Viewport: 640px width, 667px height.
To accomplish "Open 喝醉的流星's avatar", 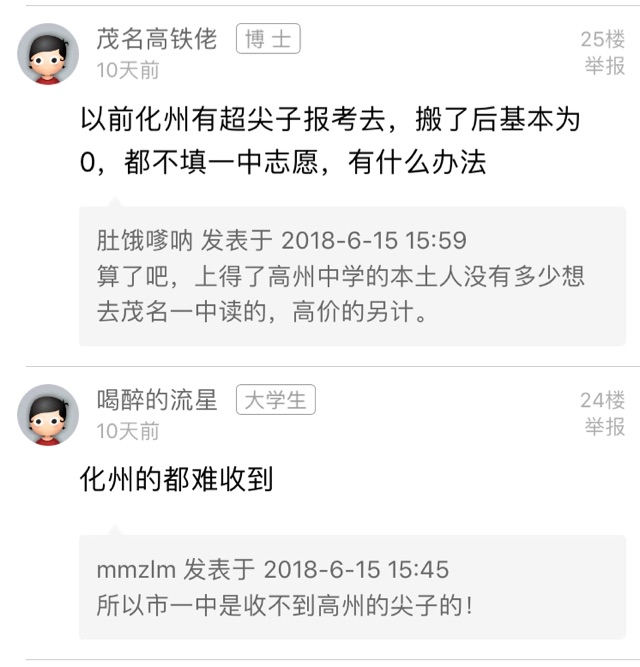I will [48, 414].
